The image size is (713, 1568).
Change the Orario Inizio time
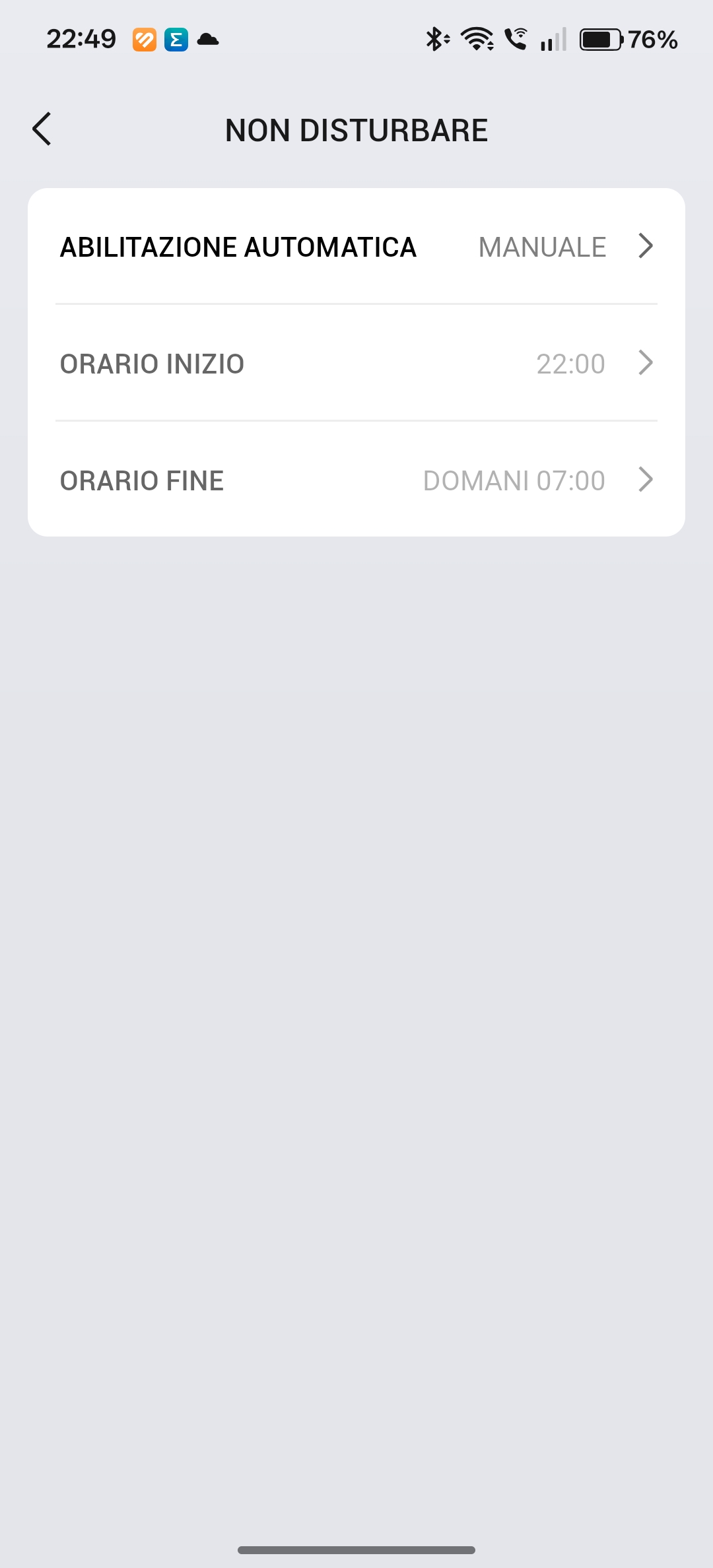[x=356, y=364]
